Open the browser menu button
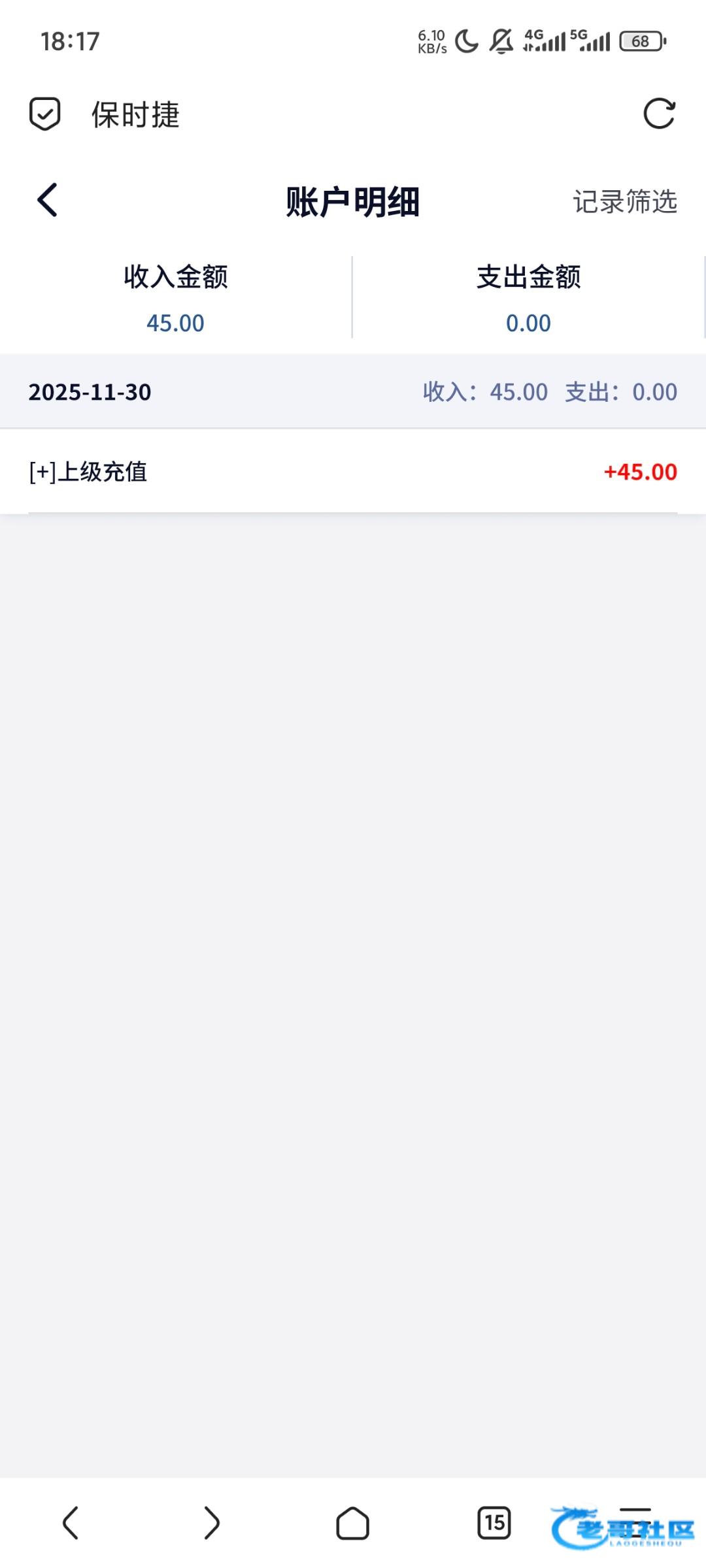Viewport: 706px width, 1568px height. coord(635,1522)
